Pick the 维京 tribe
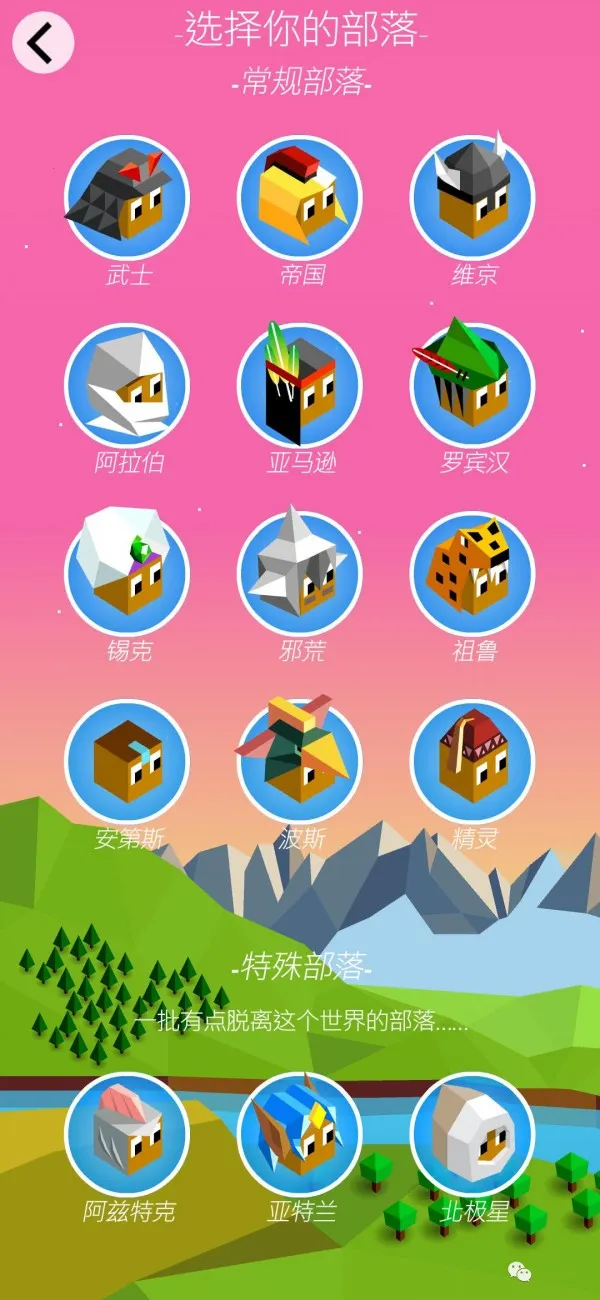The image size is (600, 1300). (473, 197)
